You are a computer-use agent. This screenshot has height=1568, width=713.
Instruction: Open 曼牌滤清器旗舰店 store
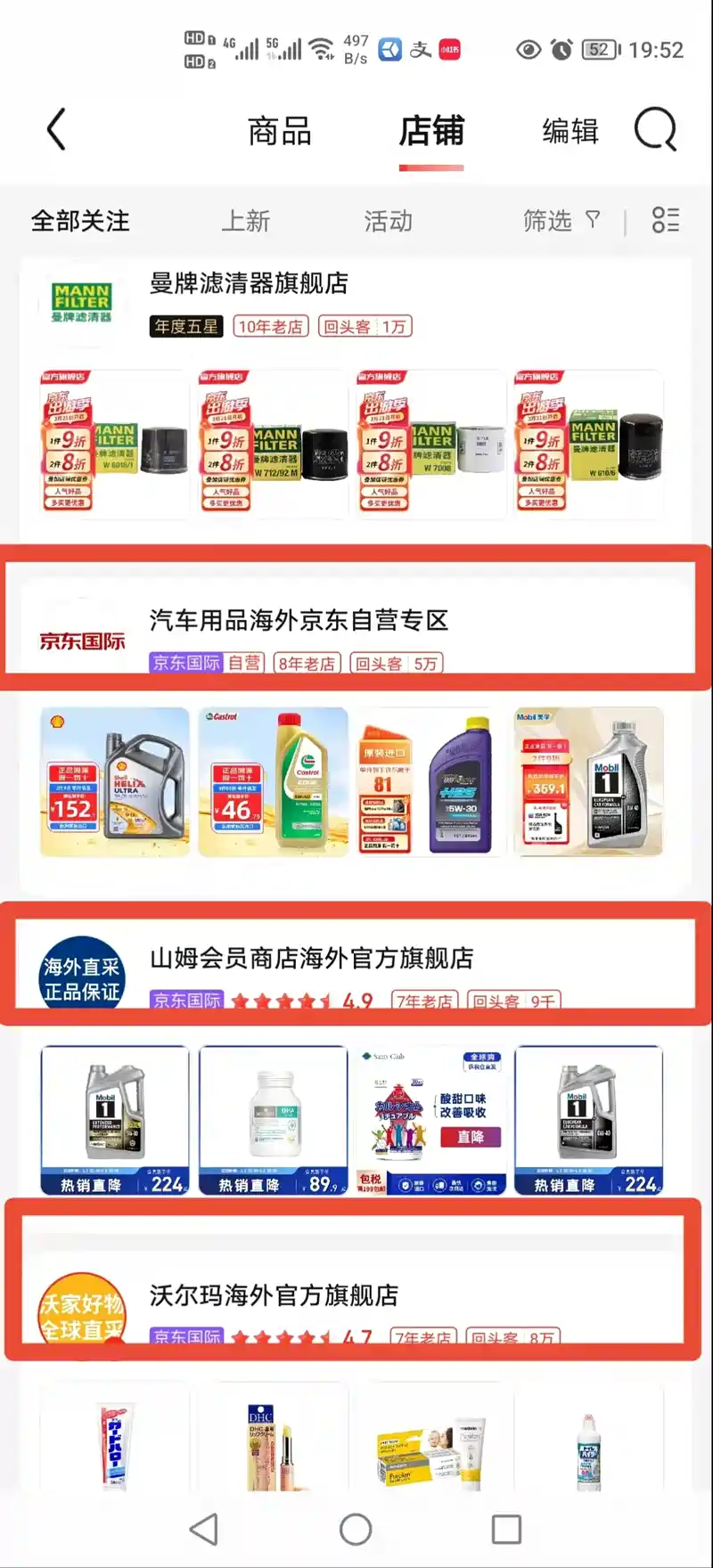click(x=249, y=283)
